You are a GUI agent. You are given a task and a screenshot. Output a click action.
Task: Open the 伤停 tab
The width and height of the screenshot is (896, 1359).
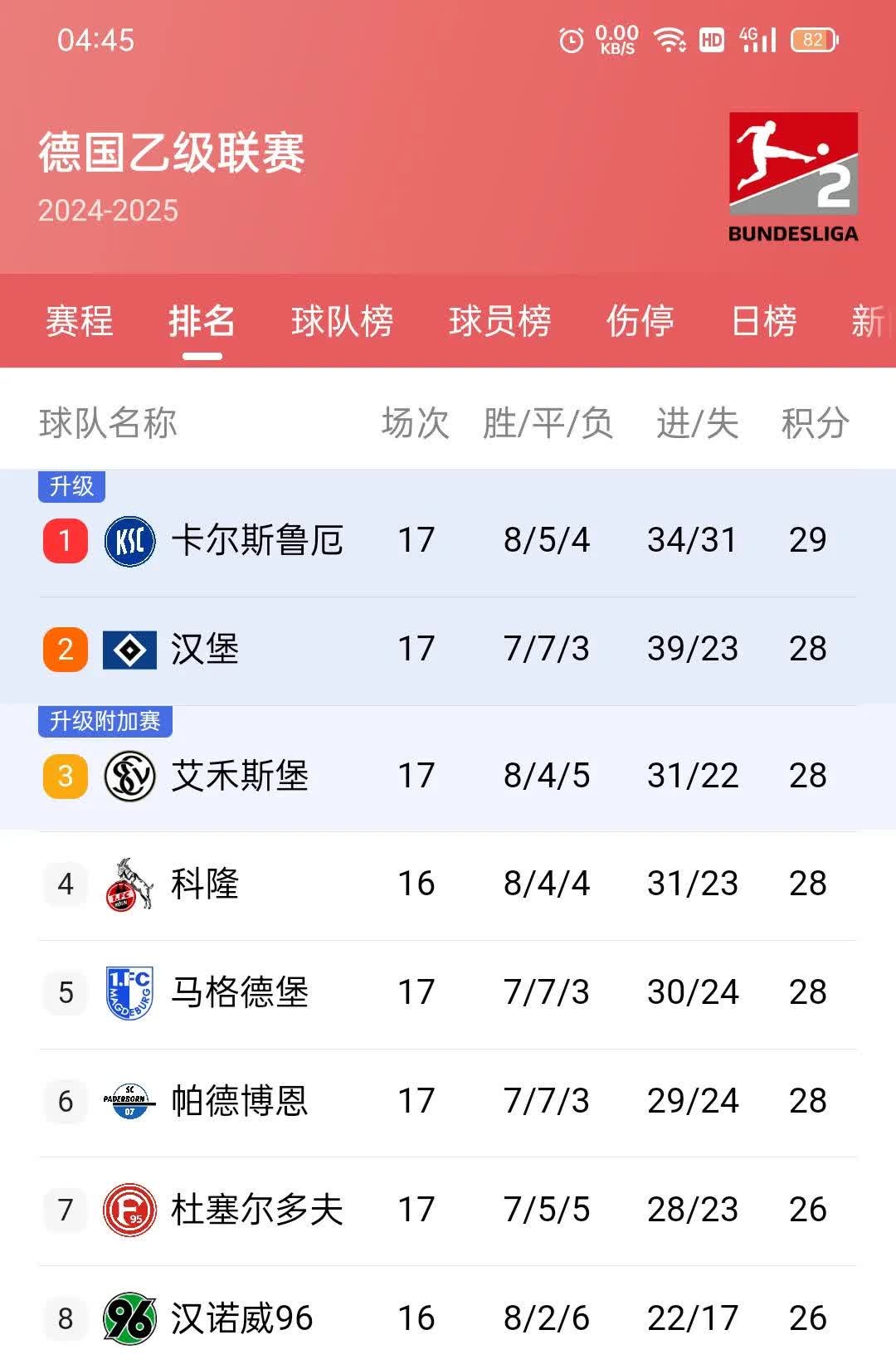(640, 324)
